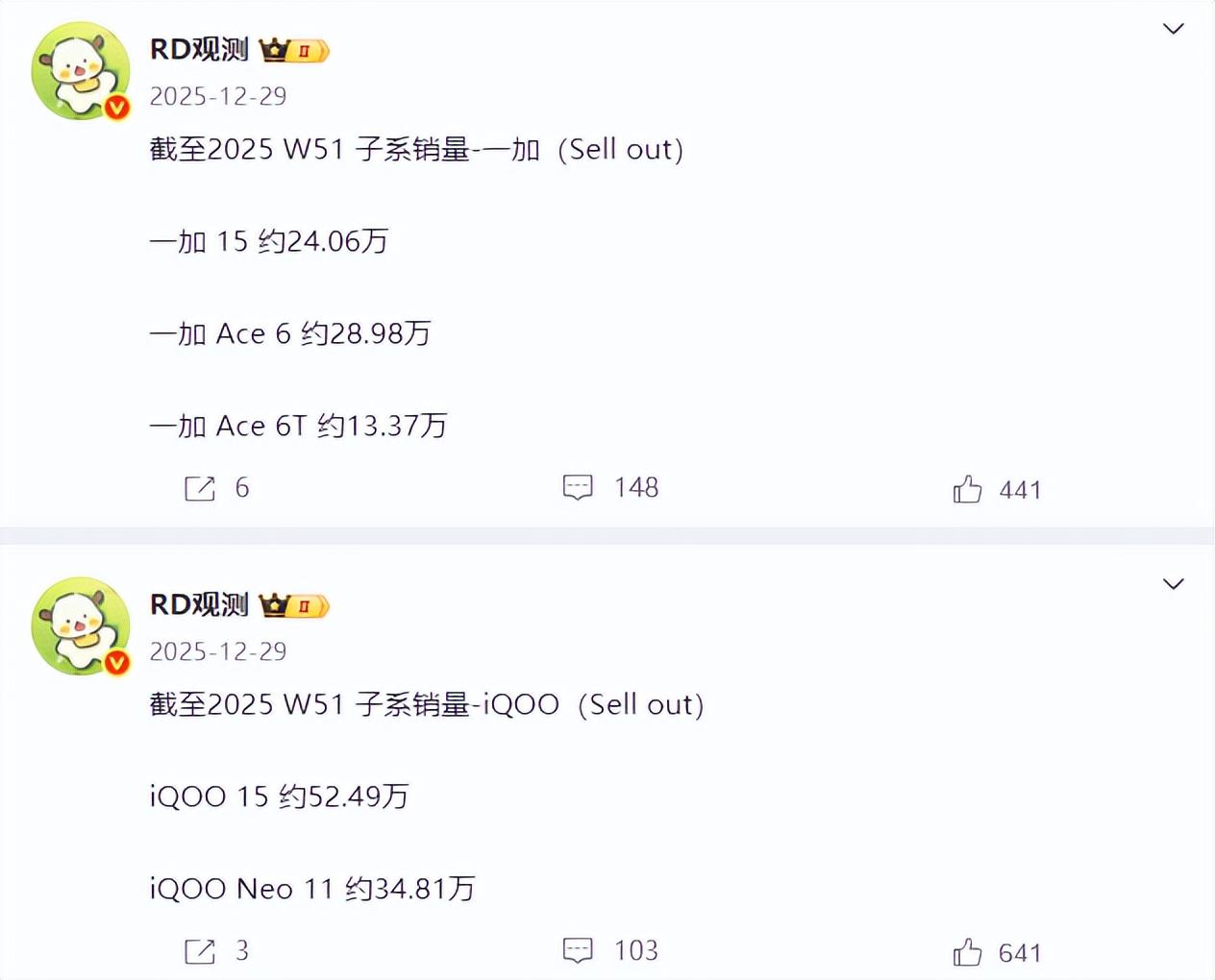Screen dimensions: 1215x980
Task: Expand the dropdown chevron on the 一加 sales post
Action: point(1173,29)
